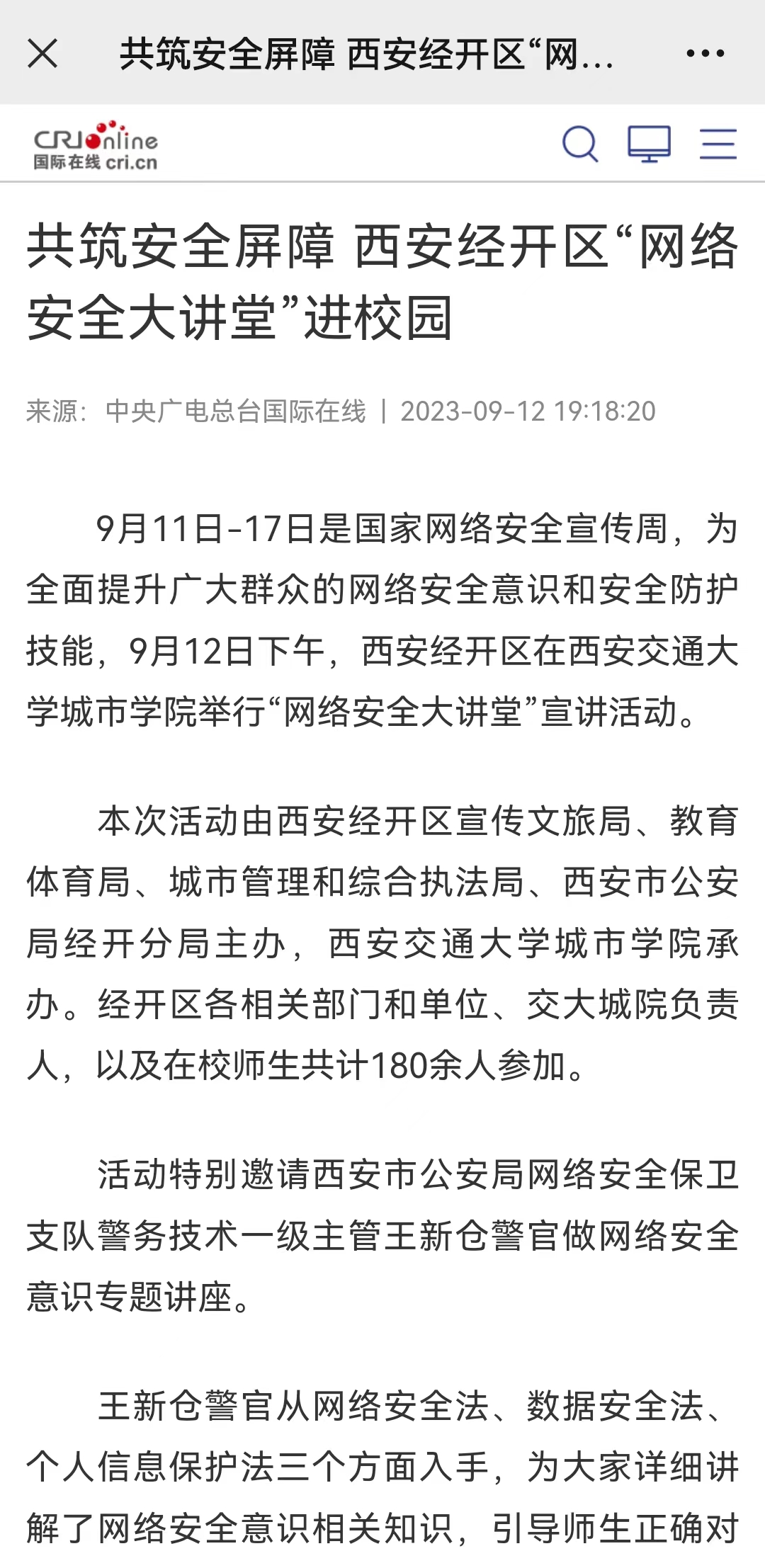The width and height of the screenshot is (765, 1568).
Task: Open the site search magnifier
Action: click(580, 144)
